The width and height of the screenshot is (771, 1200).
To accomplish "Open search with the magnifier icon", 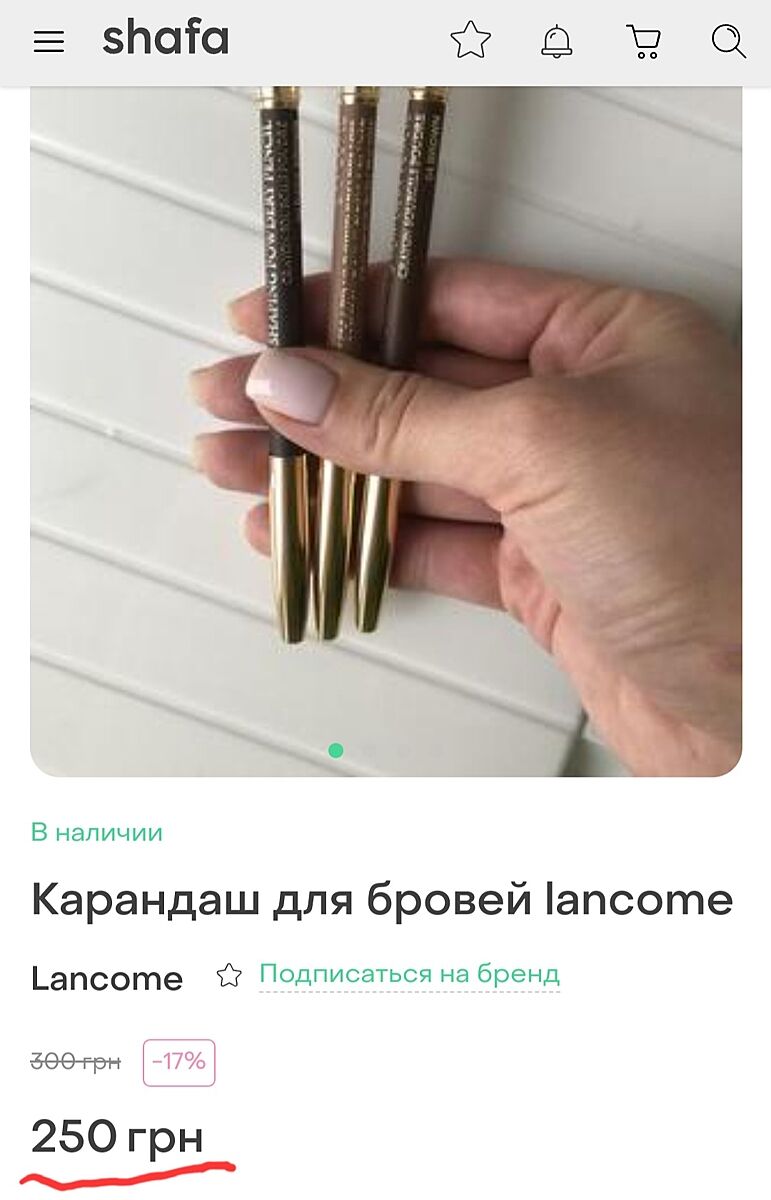I will tap(729, 41).
